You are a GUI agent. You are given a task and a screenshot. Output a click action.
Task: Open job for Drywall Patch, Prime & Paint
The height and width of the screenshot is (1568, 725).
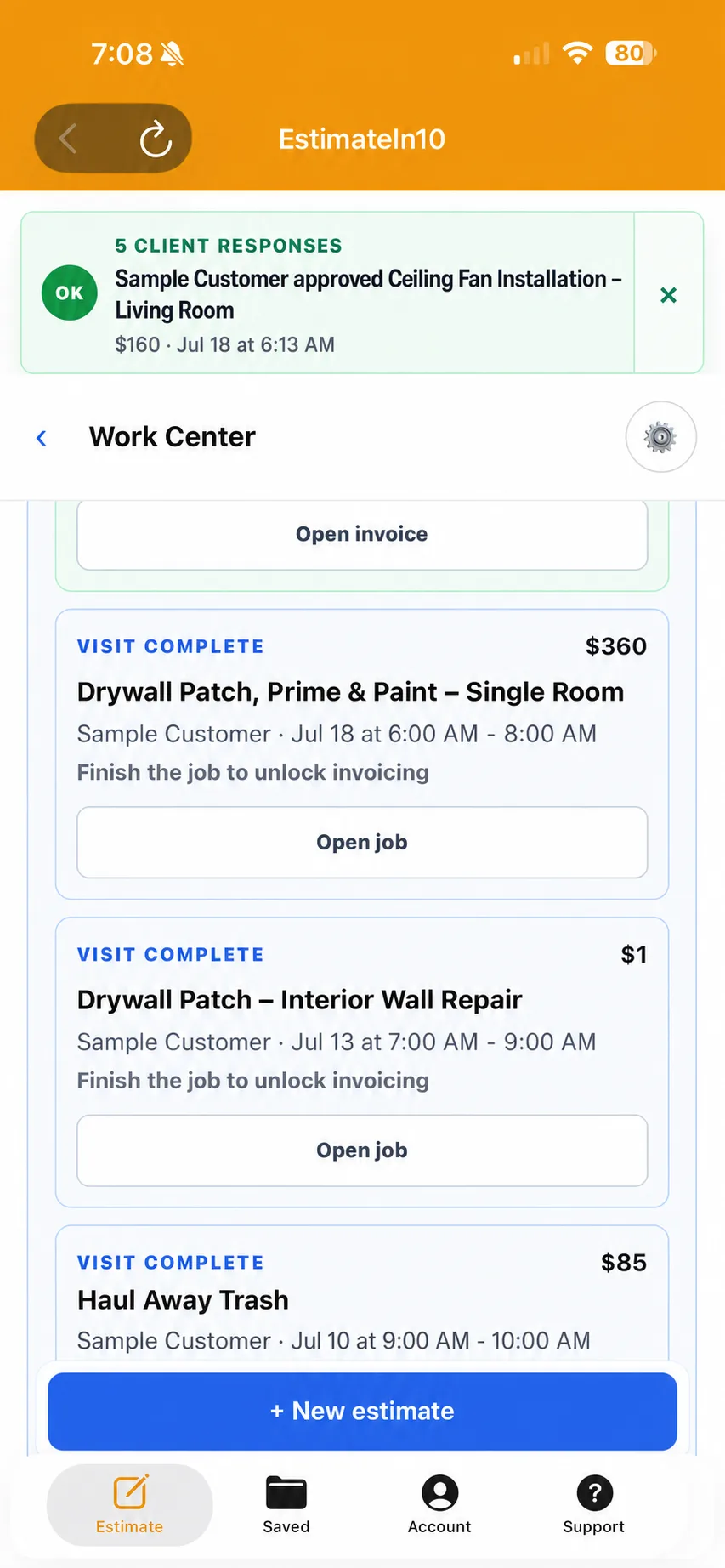pos(362,842)
